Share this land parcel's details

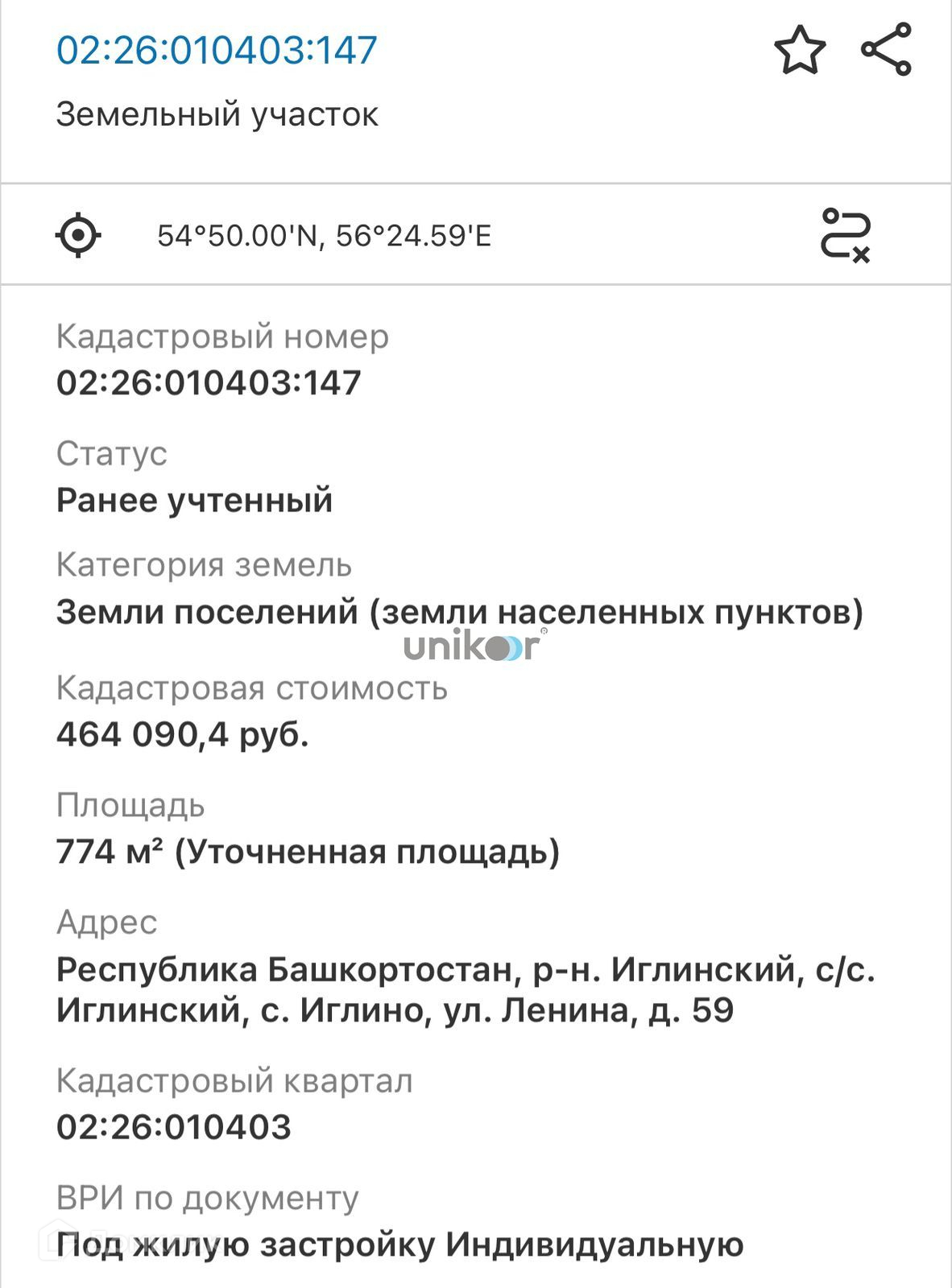[886, 50]
